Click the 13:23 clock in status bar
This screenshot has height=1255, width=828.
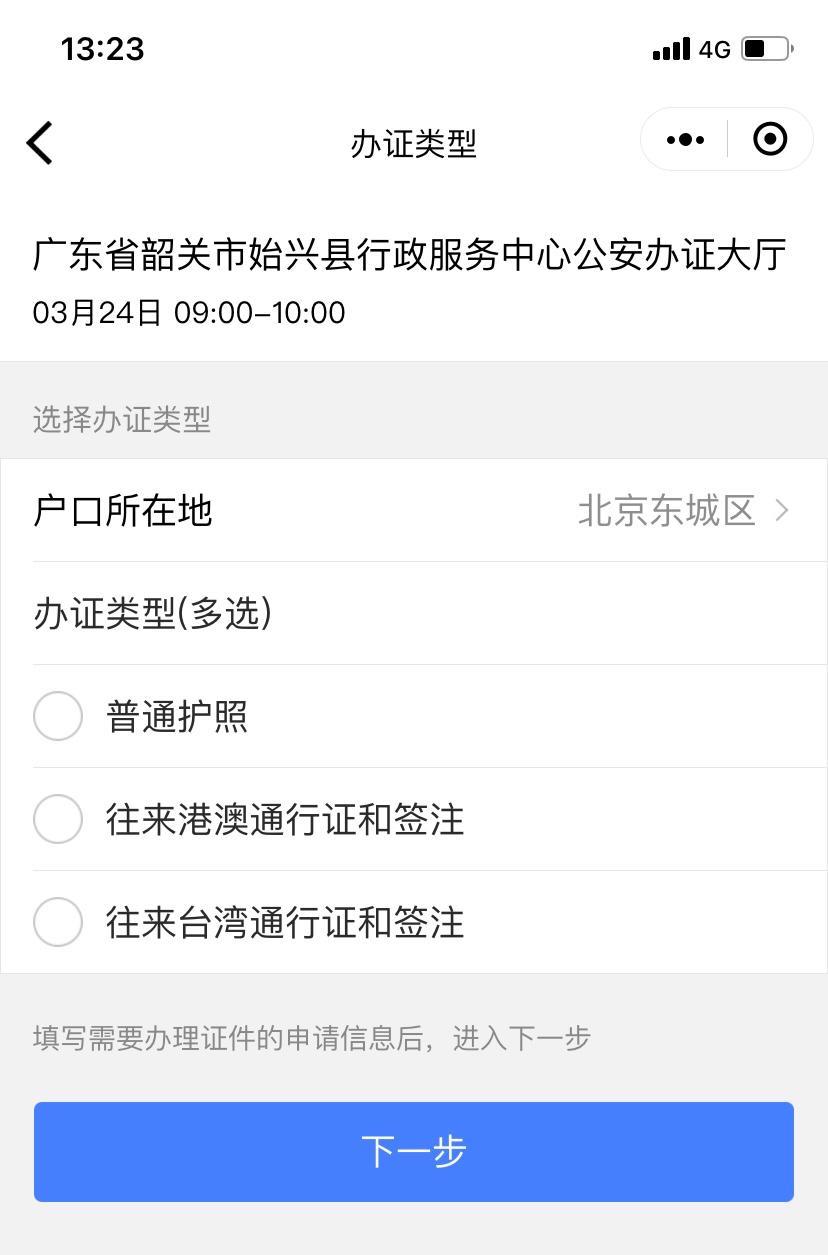coord(103,48)
